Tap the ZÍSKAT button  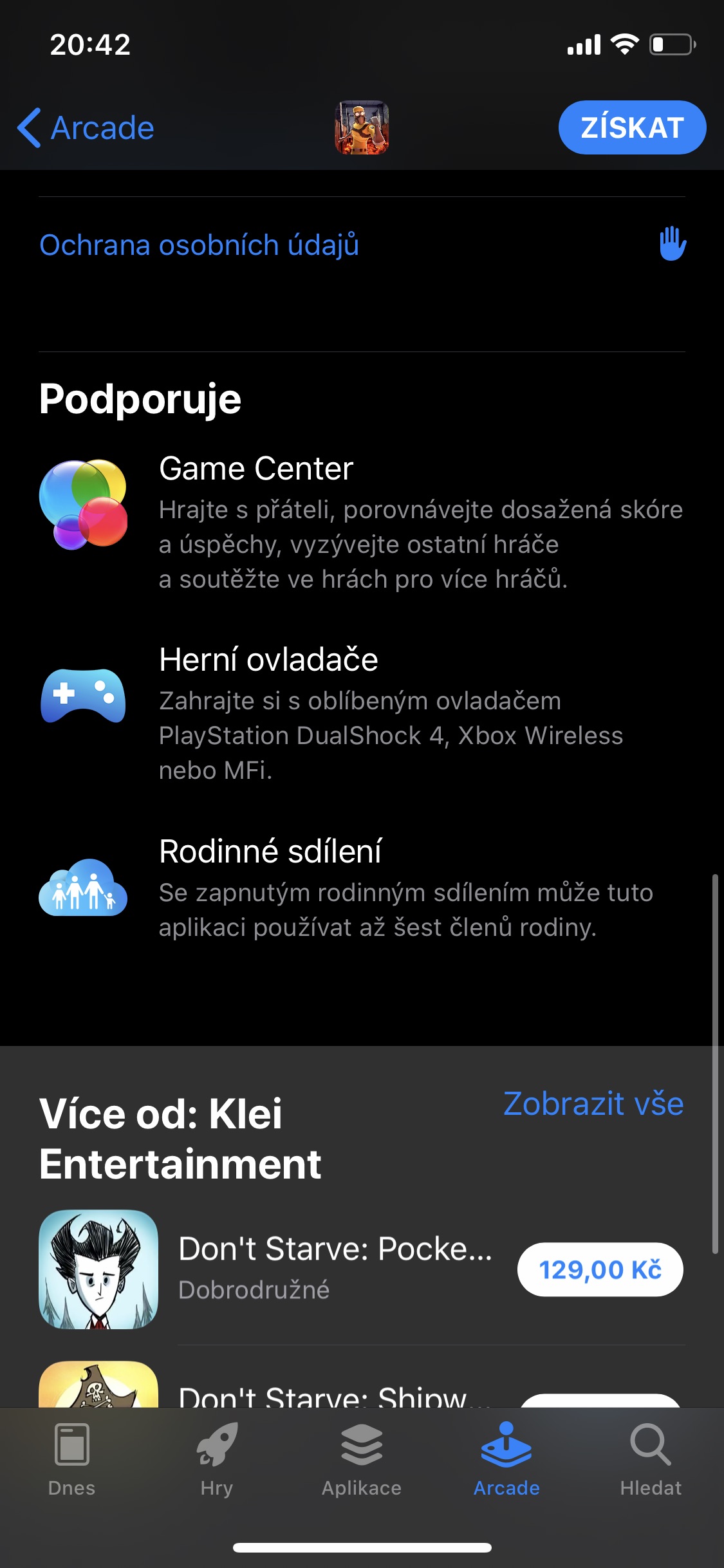point(632,127)
